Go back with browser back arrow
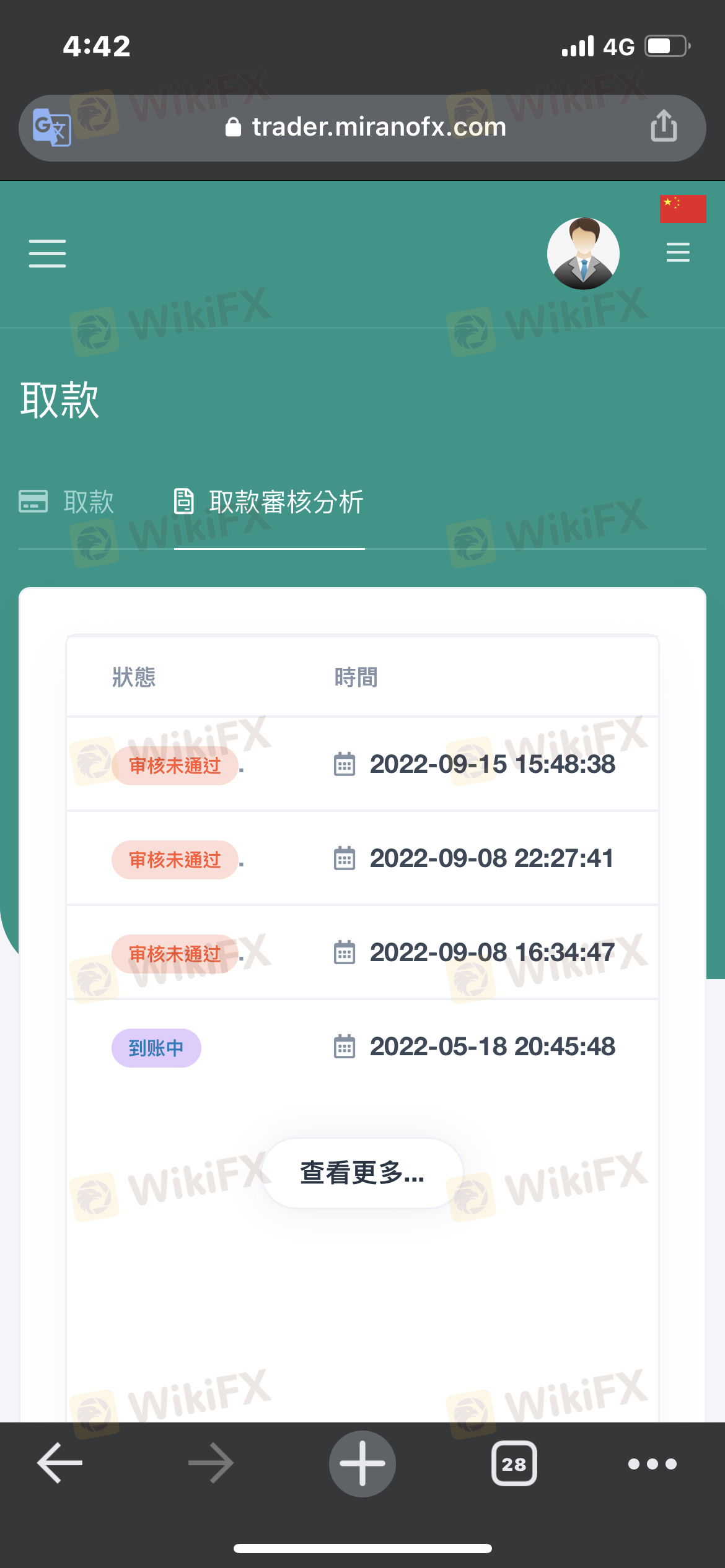Image resolution: width=725 pixels, height=1568 pixels. 60,1463
